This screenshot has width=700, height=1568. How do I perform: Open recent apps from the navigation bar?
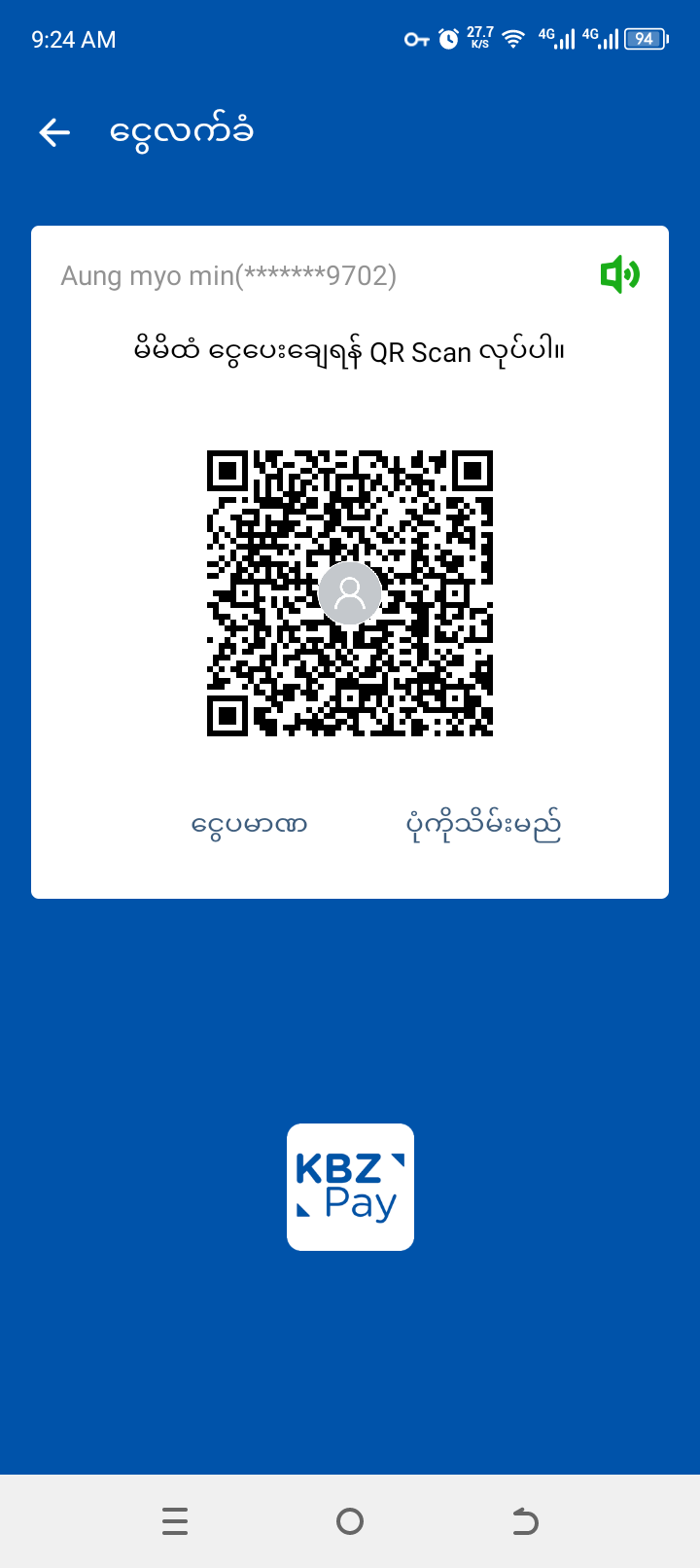175,1520
